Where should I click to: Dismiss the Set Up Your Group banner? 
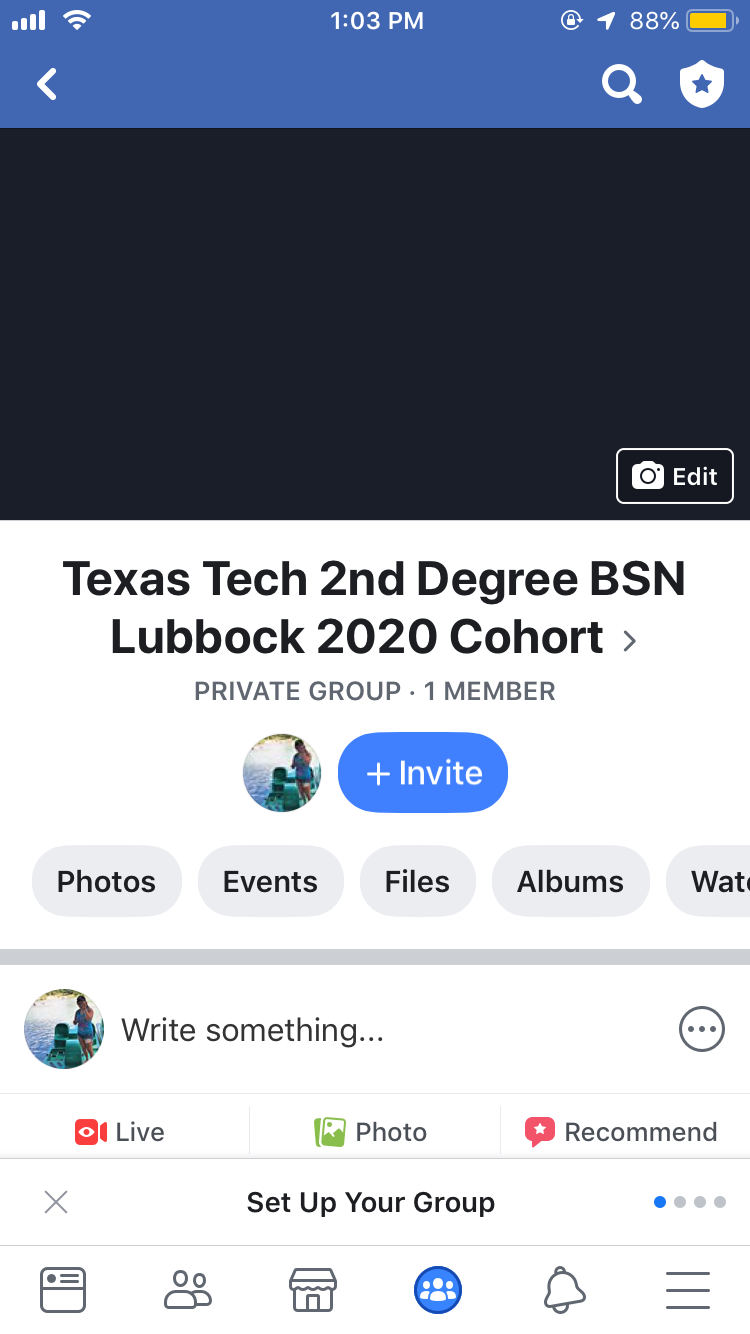pos(56,1202)
